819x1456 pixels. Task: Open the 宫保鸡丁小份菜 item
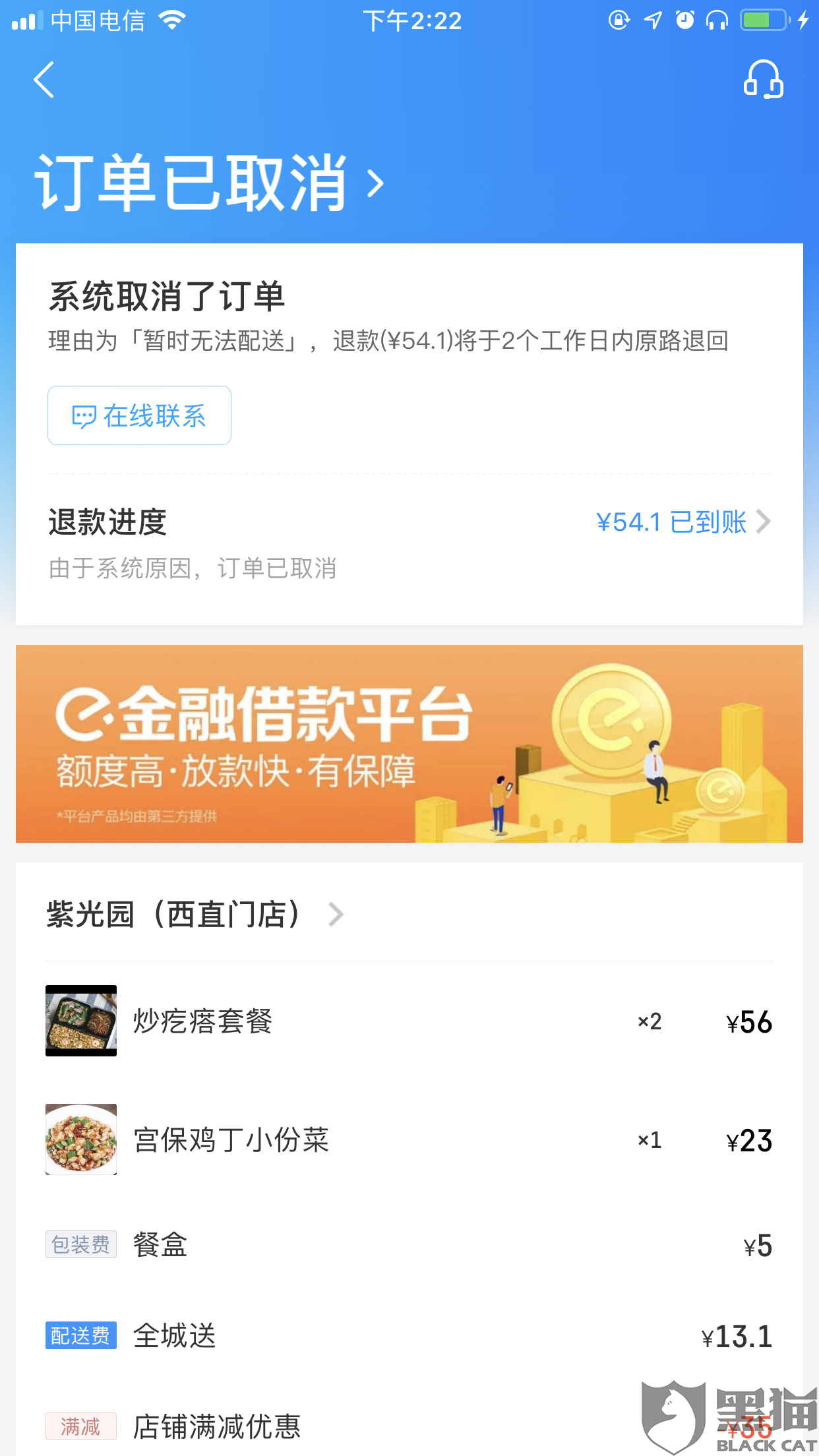click(x=231, y=1139)
